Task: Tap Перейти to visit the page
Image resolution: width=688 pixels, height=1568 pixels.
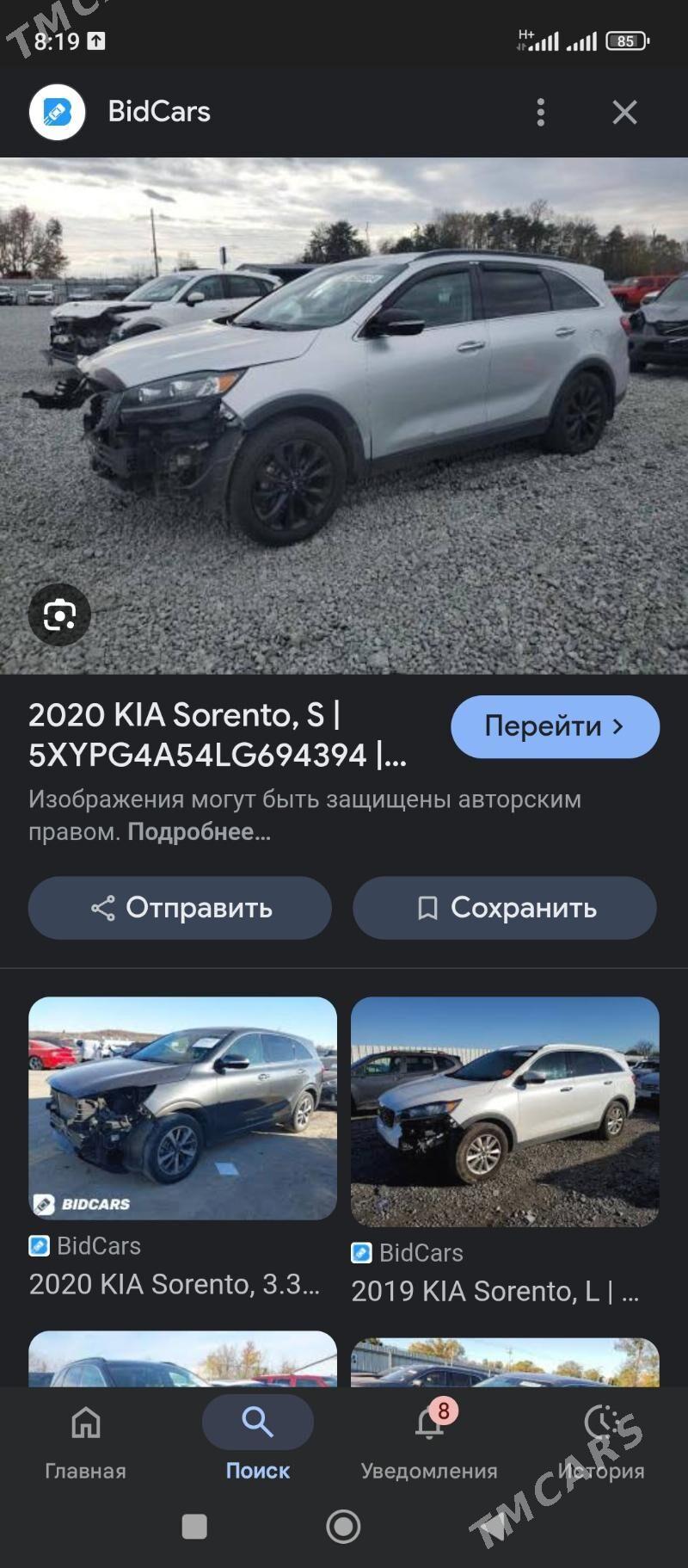Action: pyautogui.click(x=554, y=726)
